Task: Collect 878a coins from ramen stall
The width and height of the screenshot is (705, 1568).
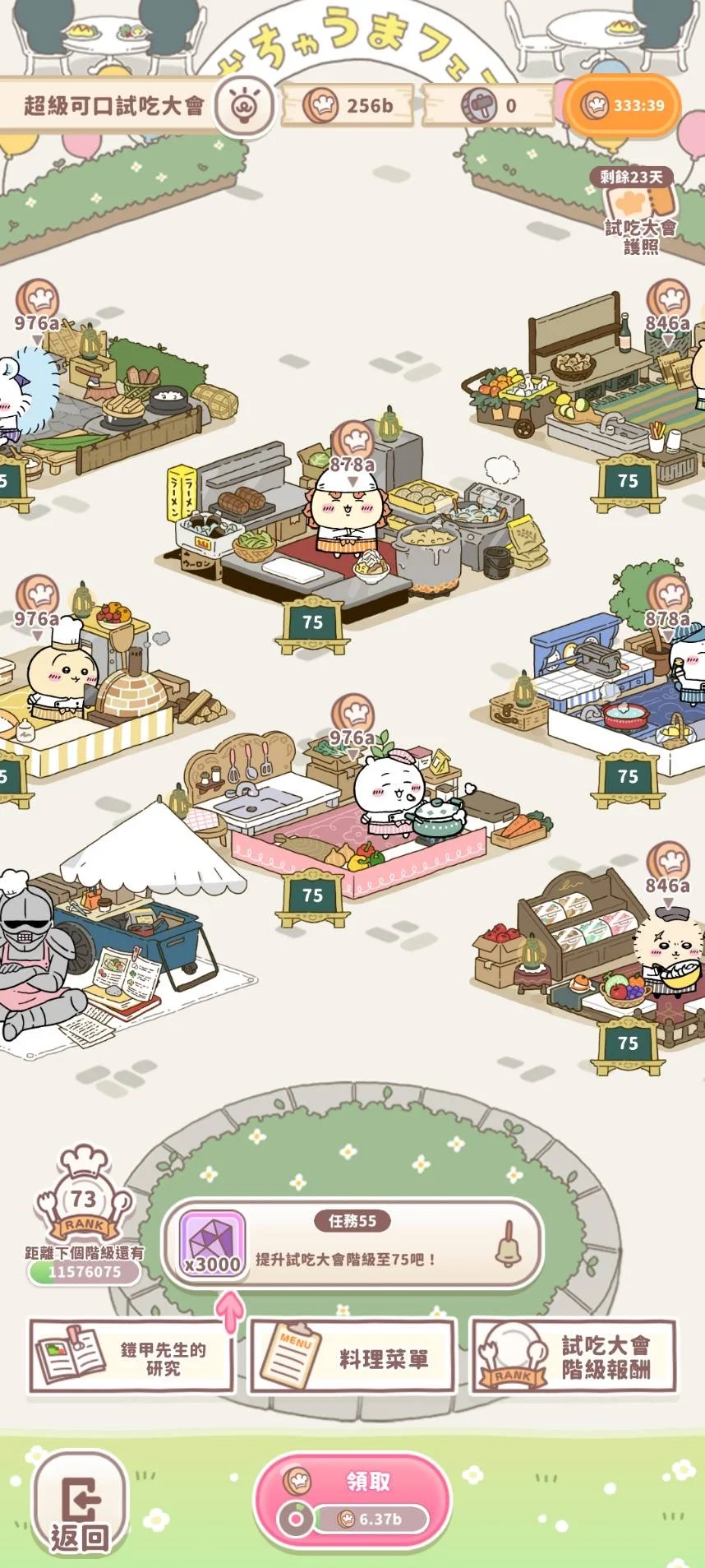Action: 352,449
